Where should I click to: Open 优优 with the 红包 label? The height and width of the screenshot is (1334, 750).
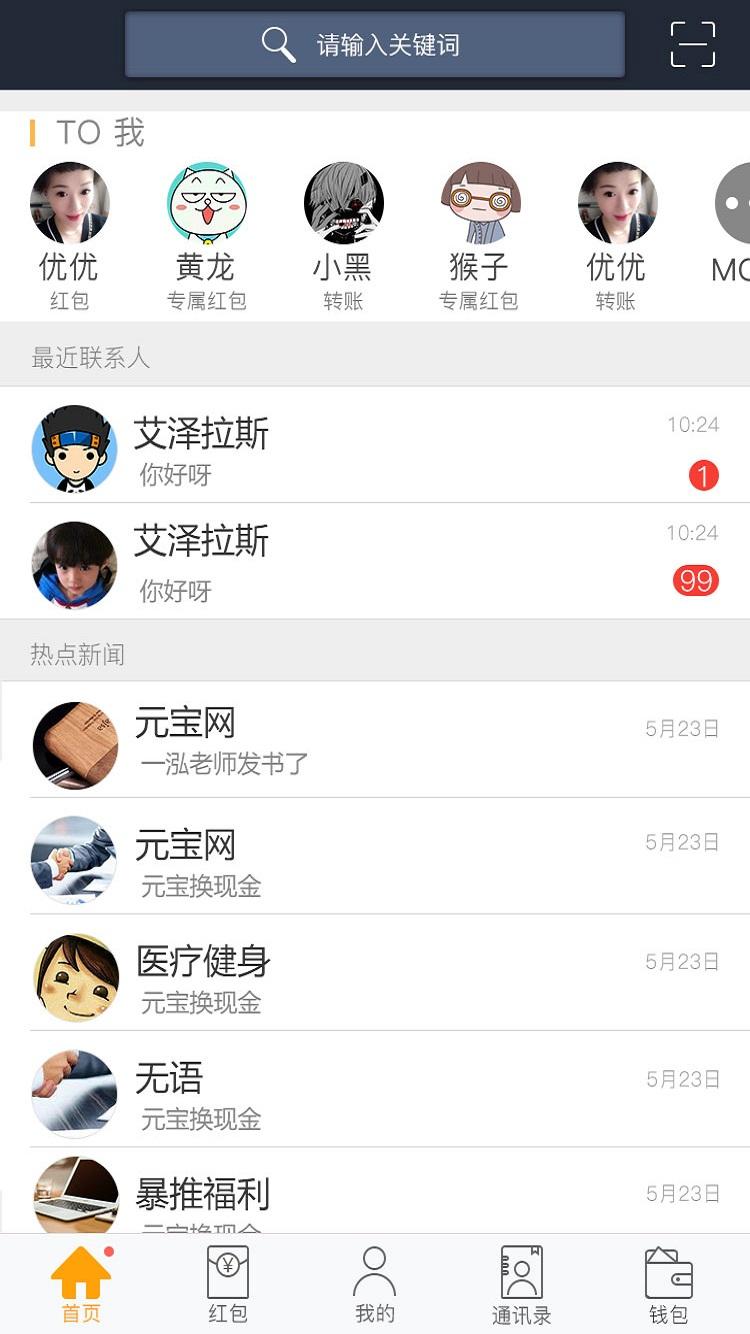(x=69, y=236)
